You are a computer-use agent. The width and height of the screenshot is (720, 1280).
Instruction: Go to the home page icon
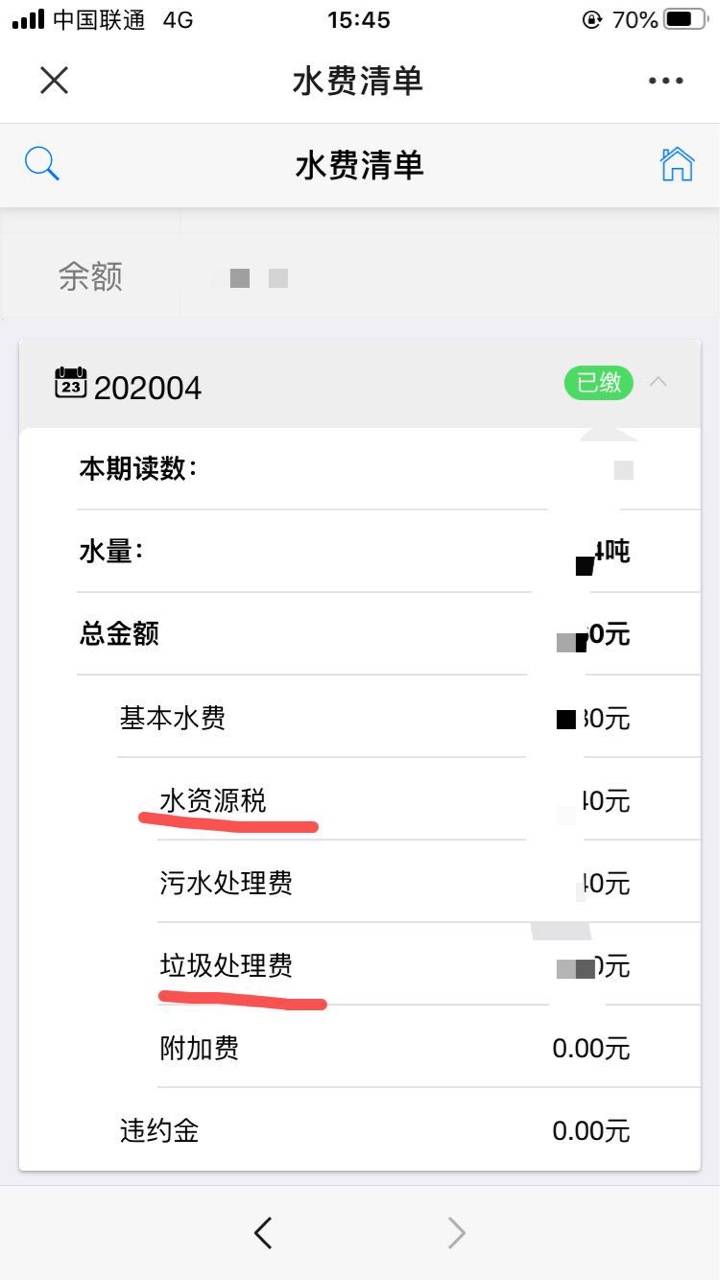click(x=677, y=164)
